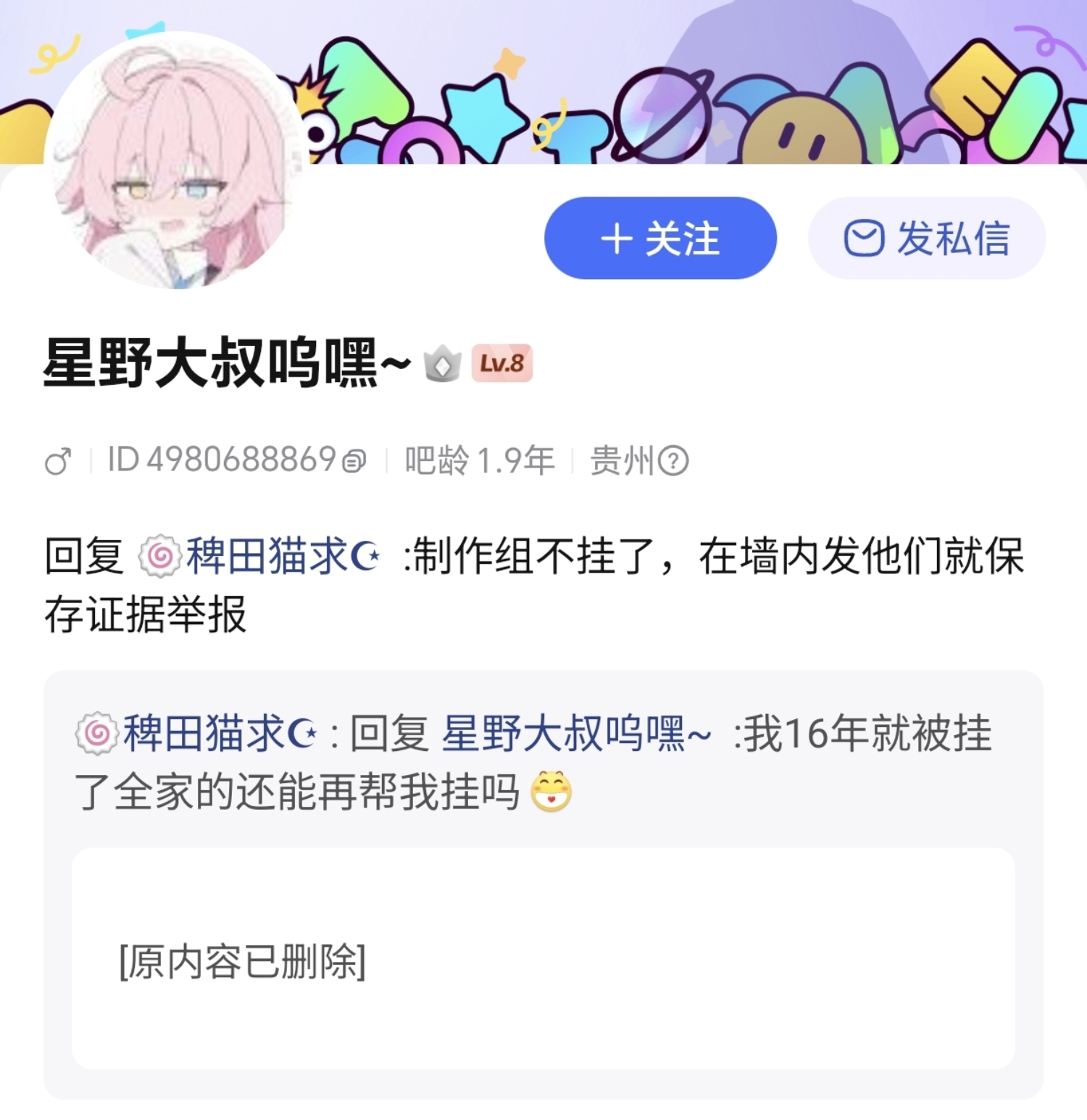Open the pink-haired profile avatar
This screenshot has height=1120, width=1087.
point(175,161)
